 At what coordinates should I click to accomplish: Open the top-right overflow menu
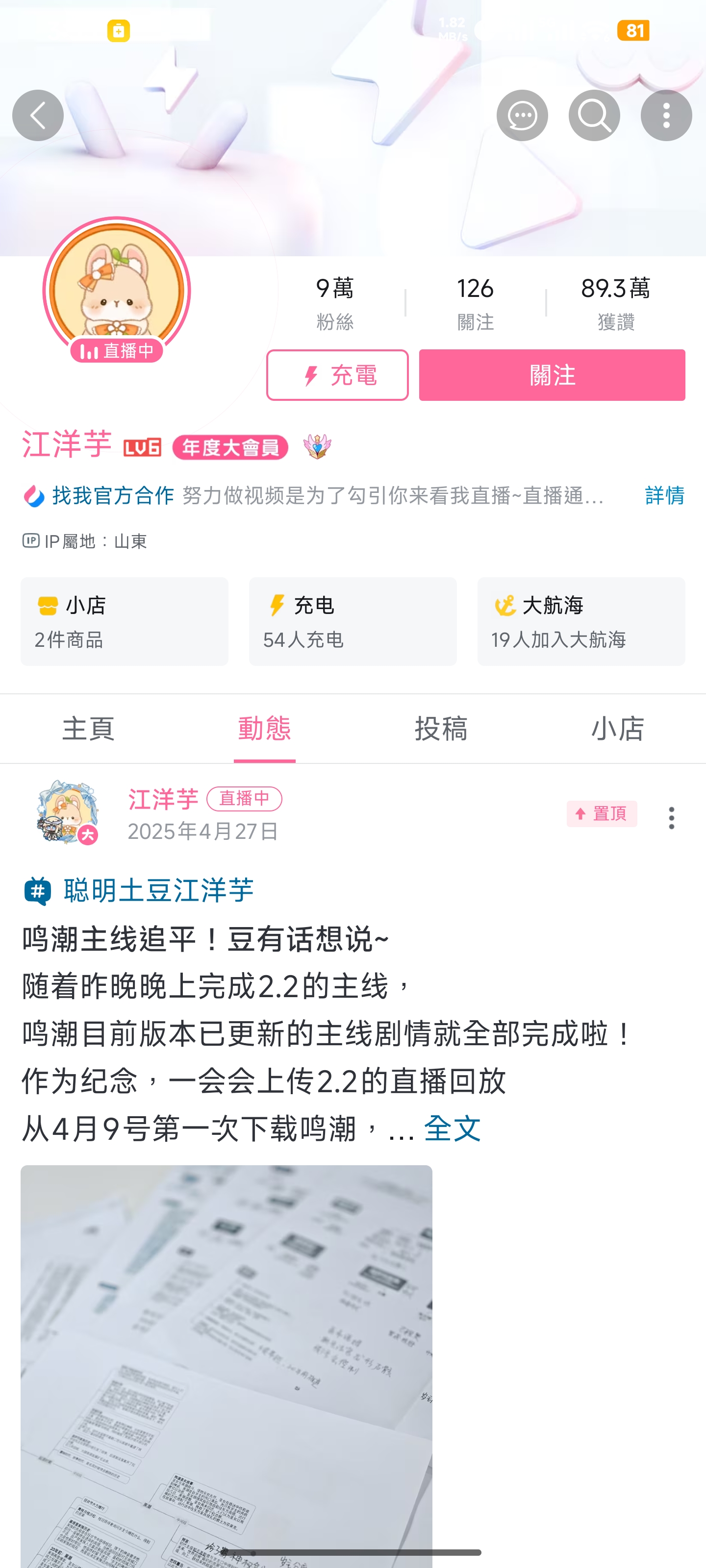[666, 116]
